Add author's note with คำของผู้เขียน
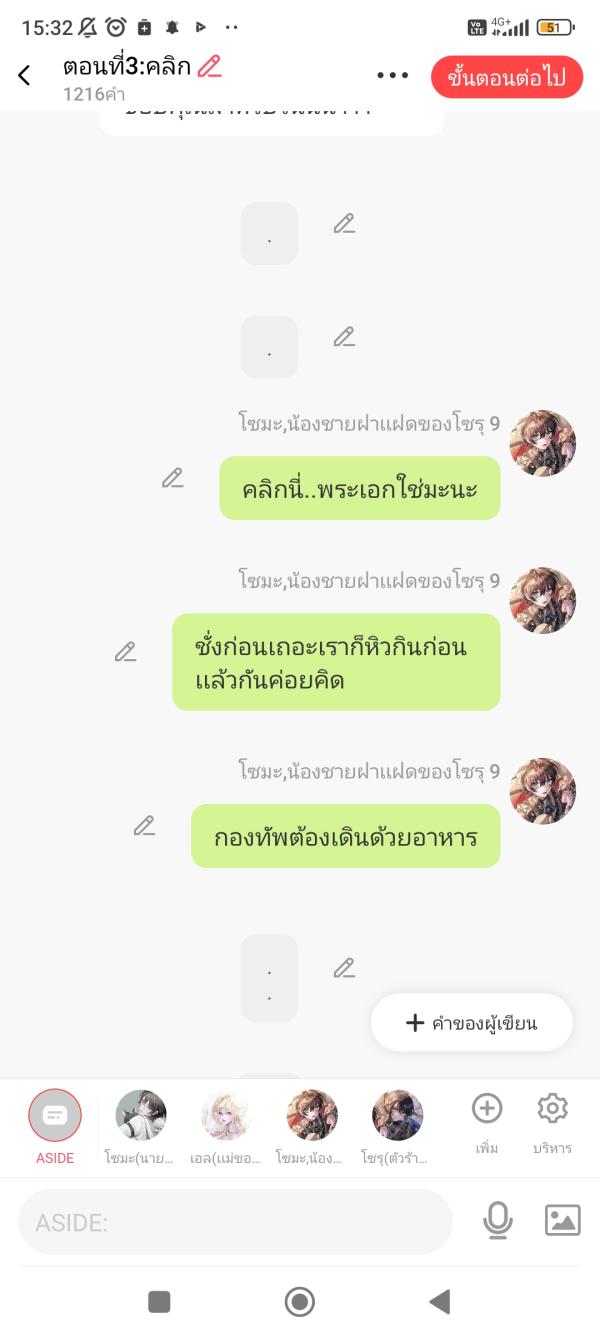 click(471, 1022)
